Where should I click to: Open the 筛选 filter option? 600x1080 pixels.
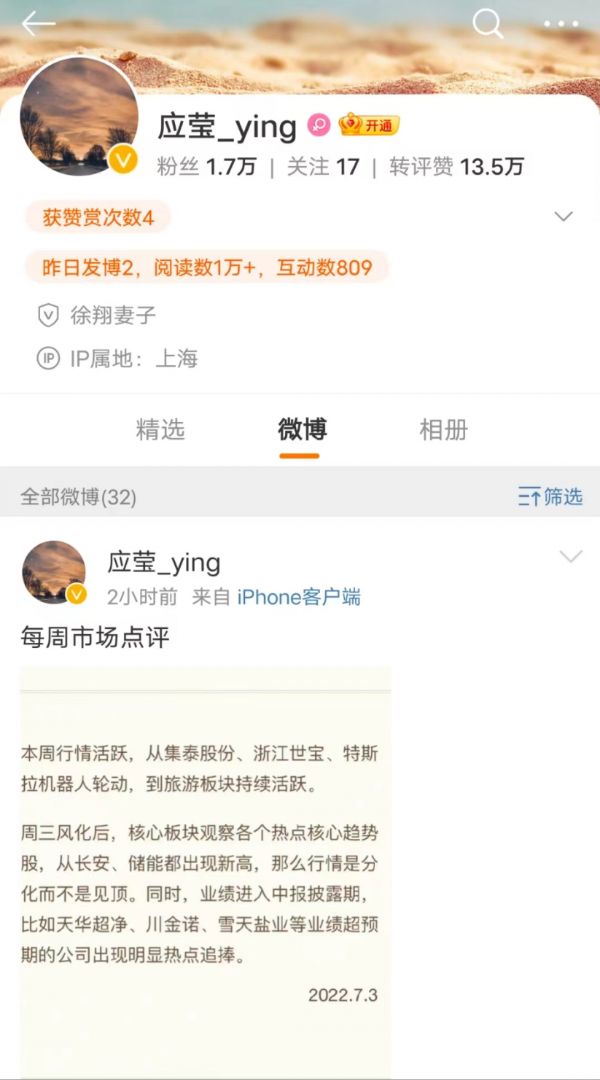[550, 497]
